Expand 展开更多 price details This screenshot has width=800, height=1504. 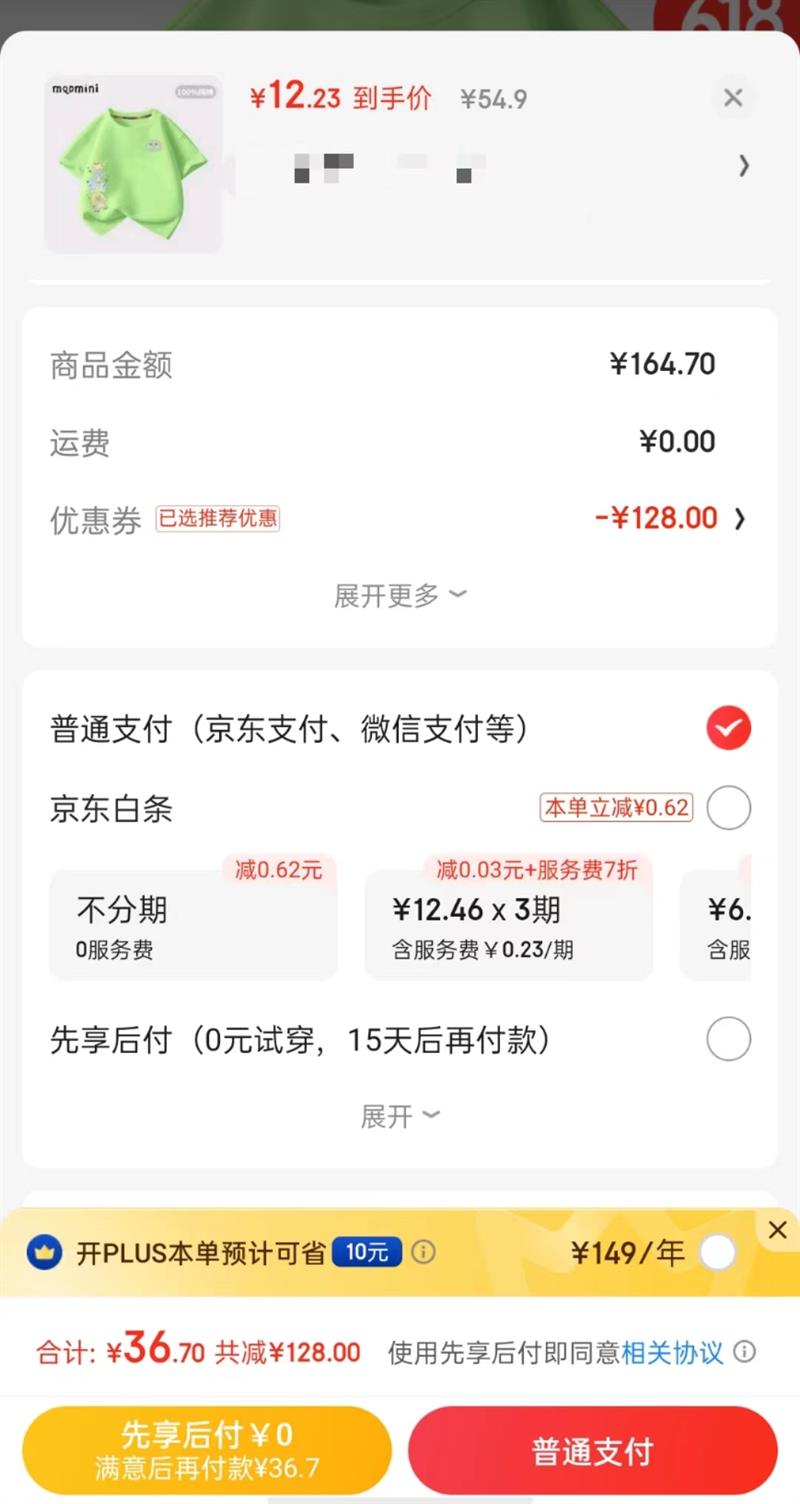pyautogui.click(x=400, y=596)
